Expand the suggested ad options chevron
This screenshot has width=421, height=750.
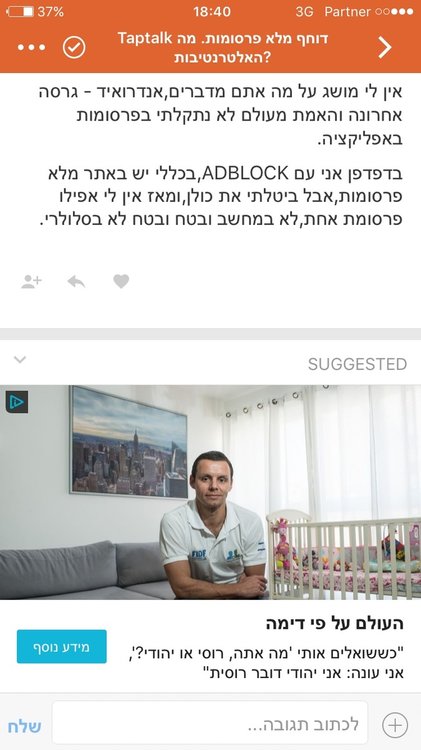[20, 359]
